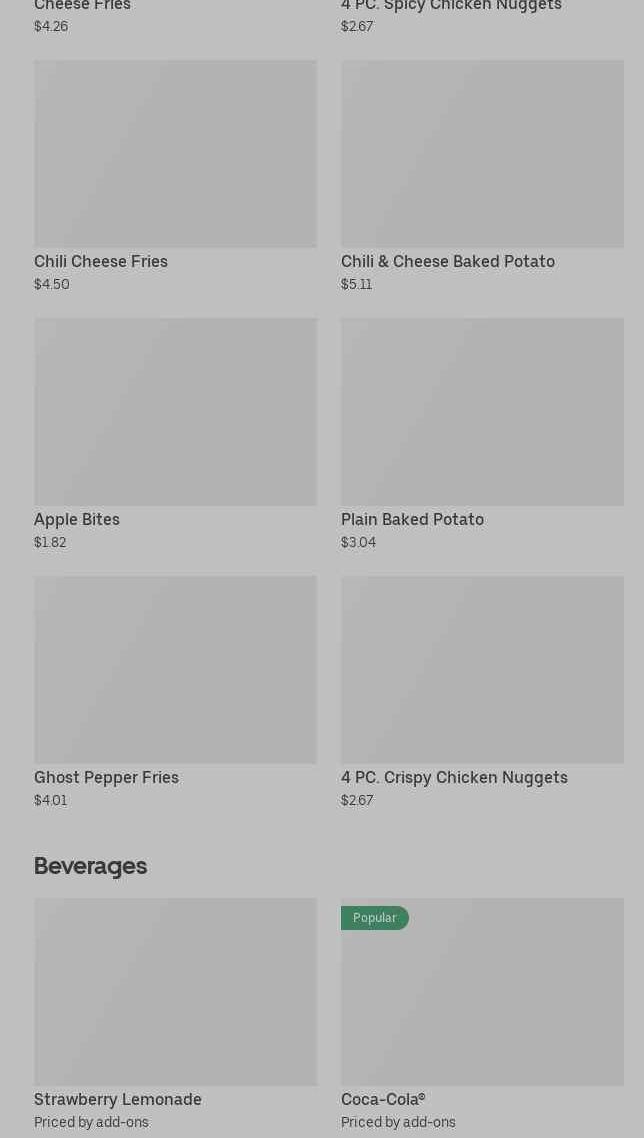The height and width of the screenshot is (1138, 644).
Task: Open the popular Coca-Cola beverage
Action: point(482,1015)
